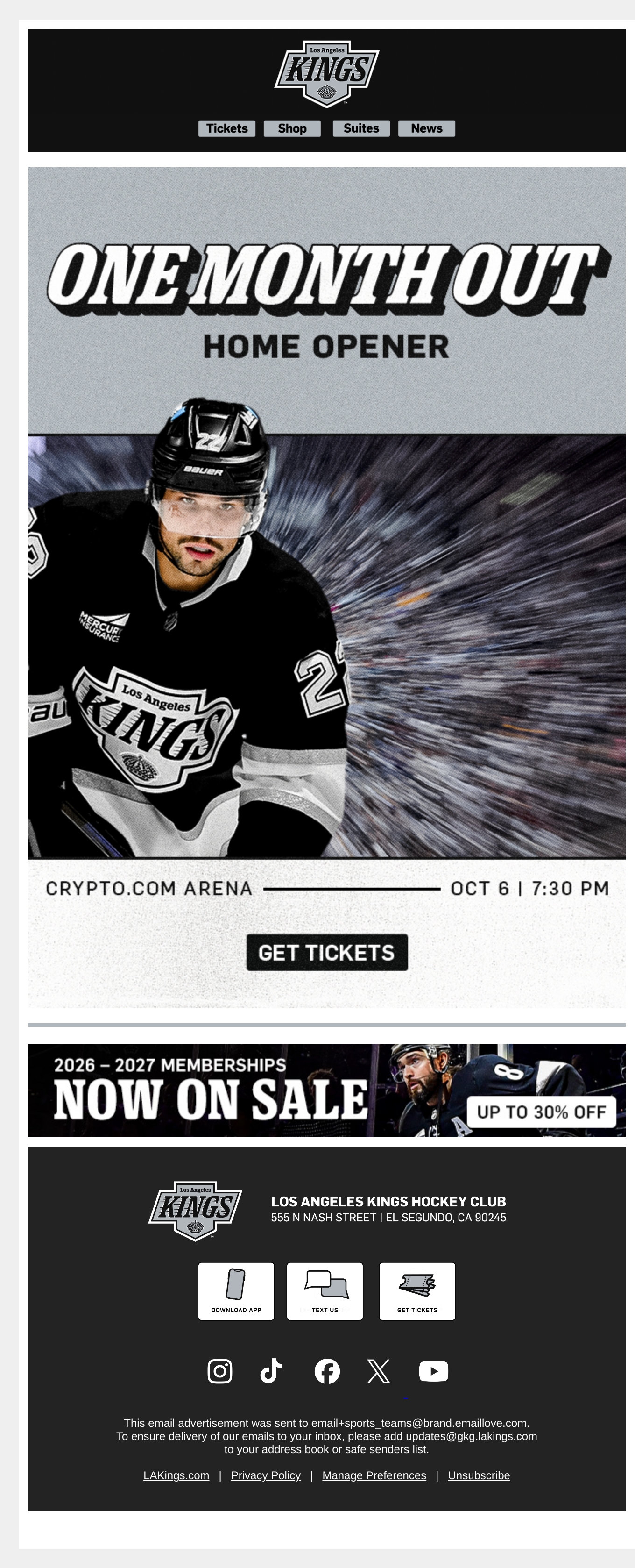Open the Manage Preferences link
The width and height of the screenshot is (635, 1568).
(374, 1475)
